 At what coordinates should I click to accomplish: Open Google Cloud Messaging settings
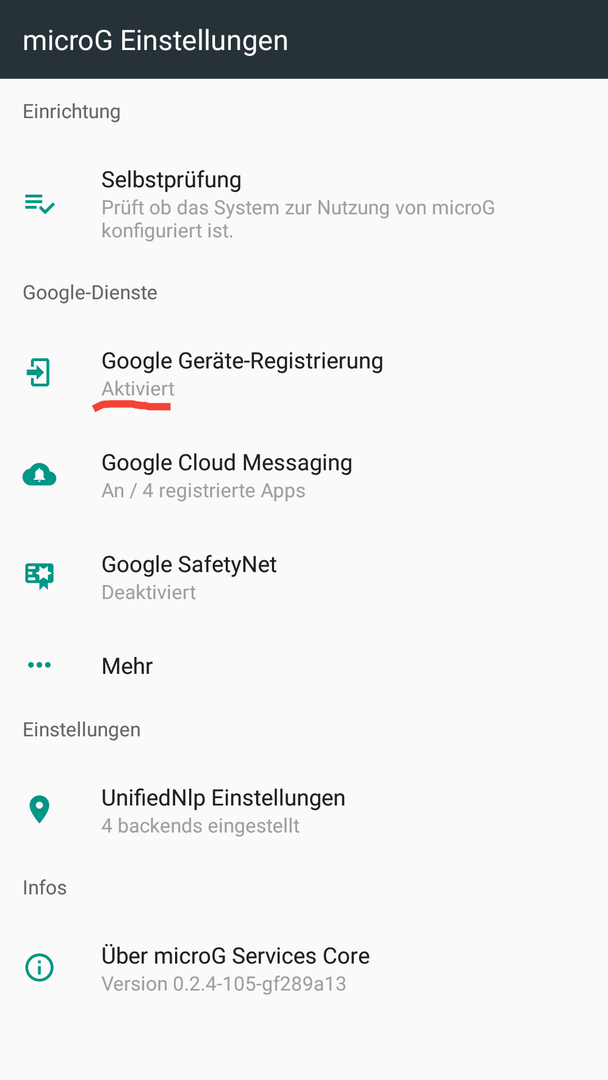pos(304,476)
